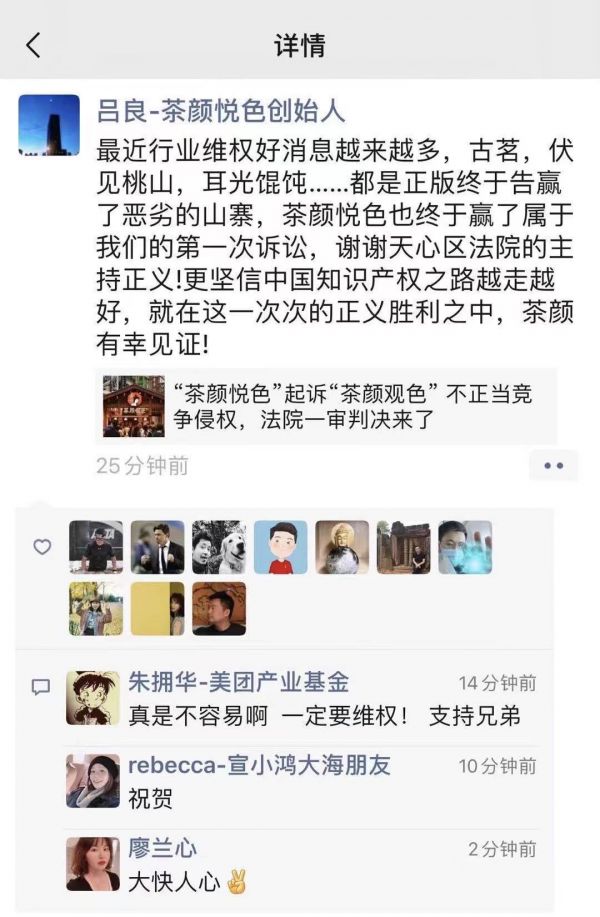Open rebecca-宣小鸿大海朋友's avatar
The image size is (600, 917).
click(93, 780)
